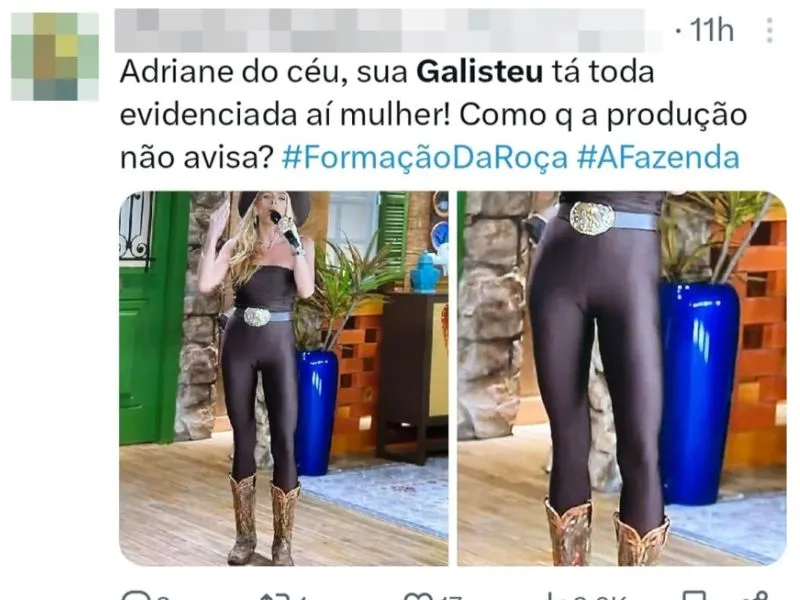View the full-body photo with the microphone
800x600 pixels.
(283, 378)
